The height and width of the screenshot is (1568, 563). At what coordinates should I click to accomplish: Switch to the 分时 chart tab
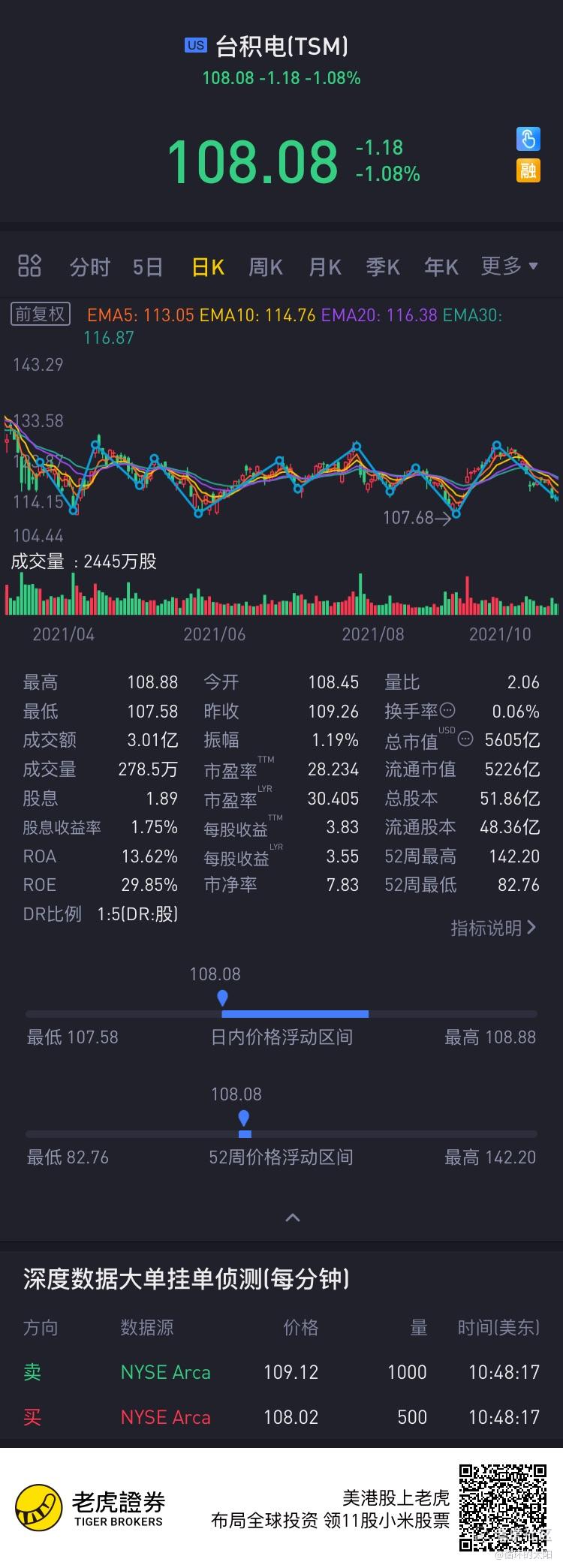point(89,267)
